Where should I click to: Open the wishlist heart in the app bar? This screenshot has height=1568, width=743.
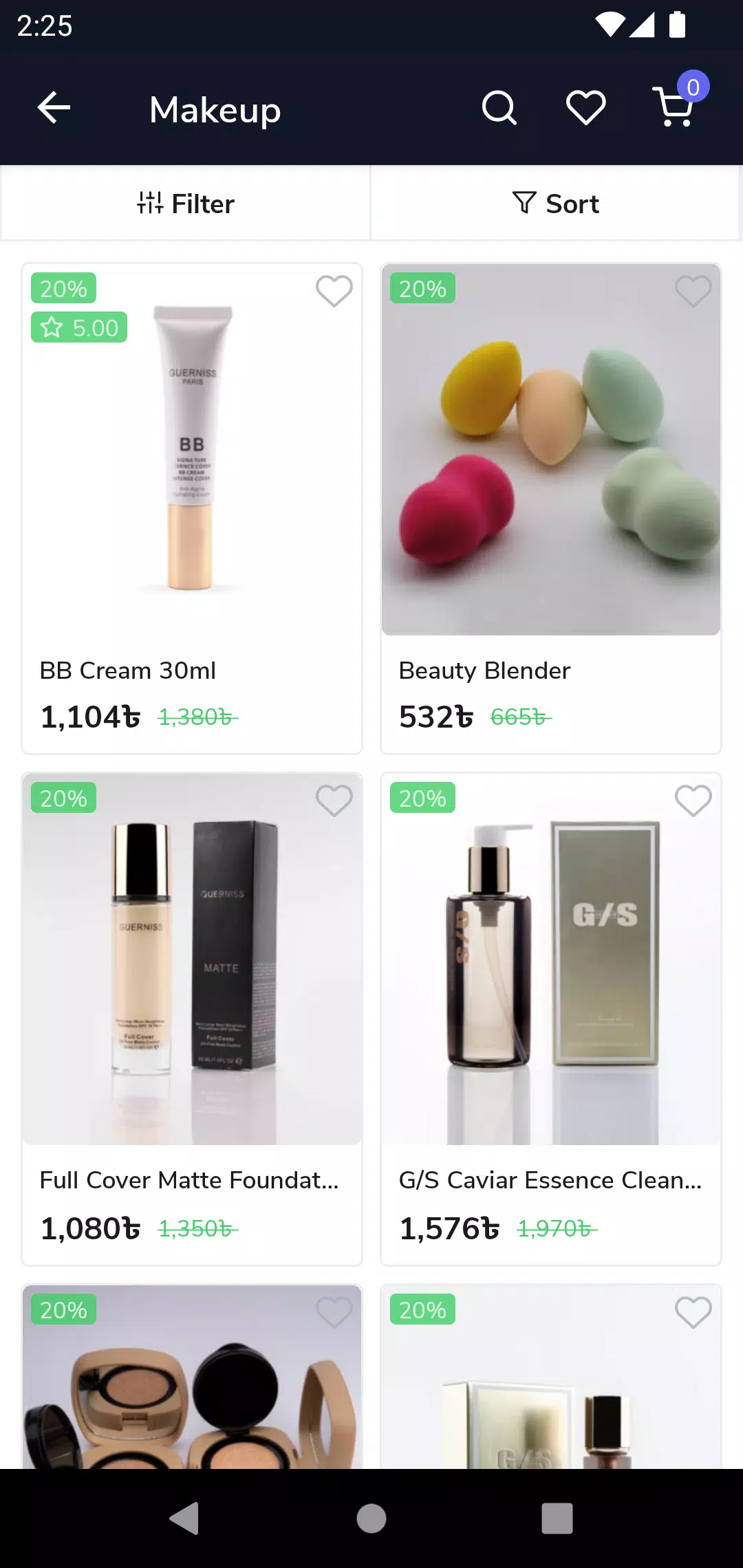(585, 108)
